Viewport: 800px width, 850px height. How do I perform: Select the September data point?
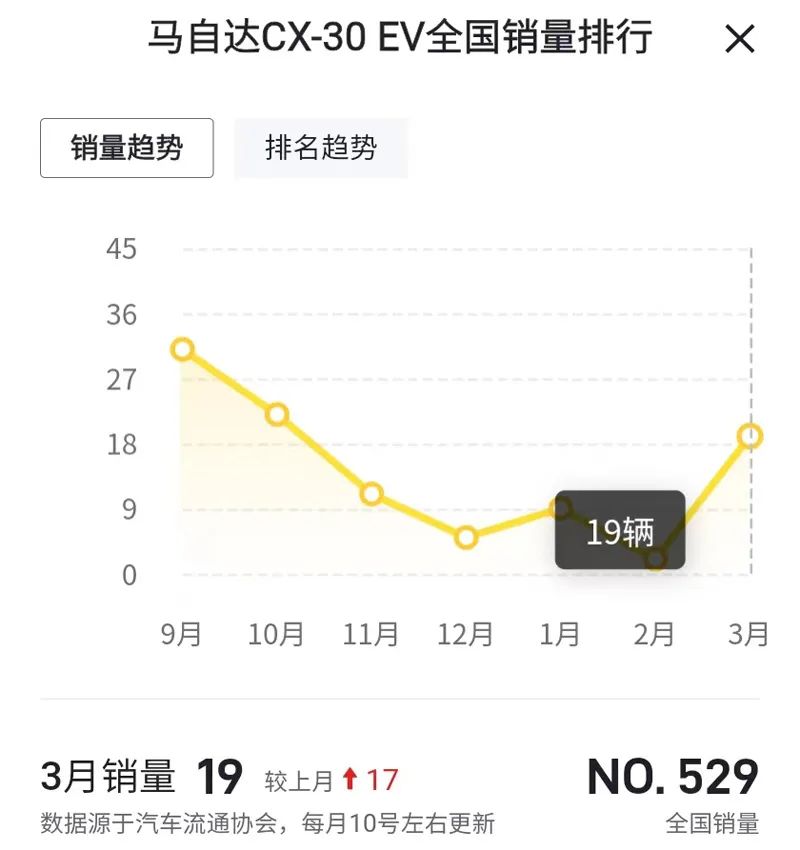tap(182, 348)
